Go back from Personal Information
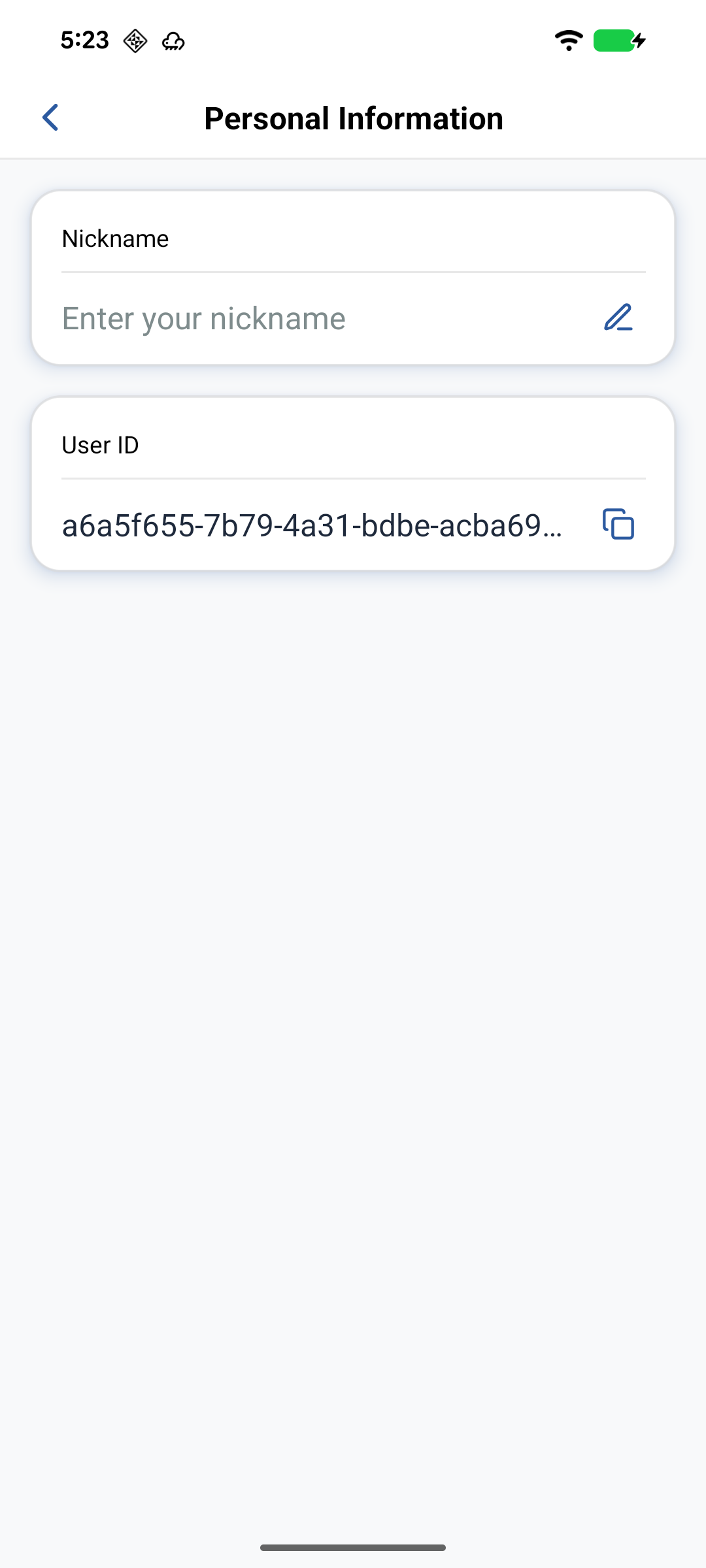The image size is (706, 1568). [x=50, y=118]
